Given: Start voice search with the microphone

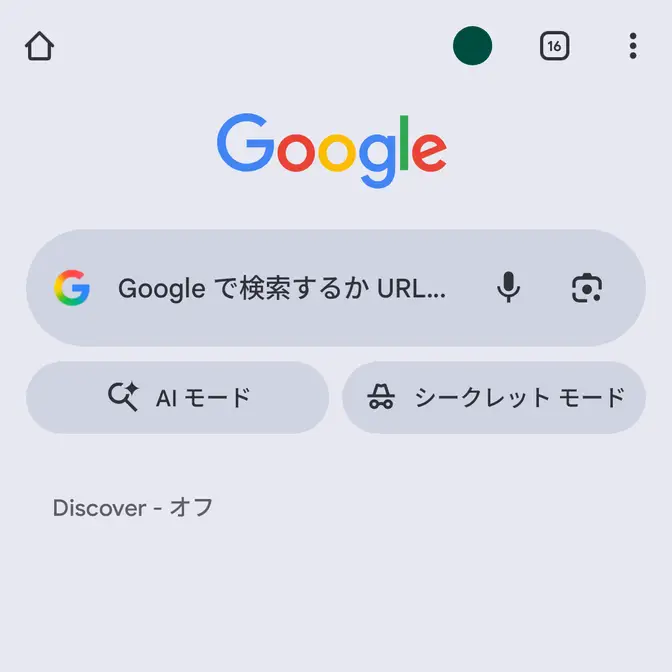Looking at the screenshot, I should point(509,288).
